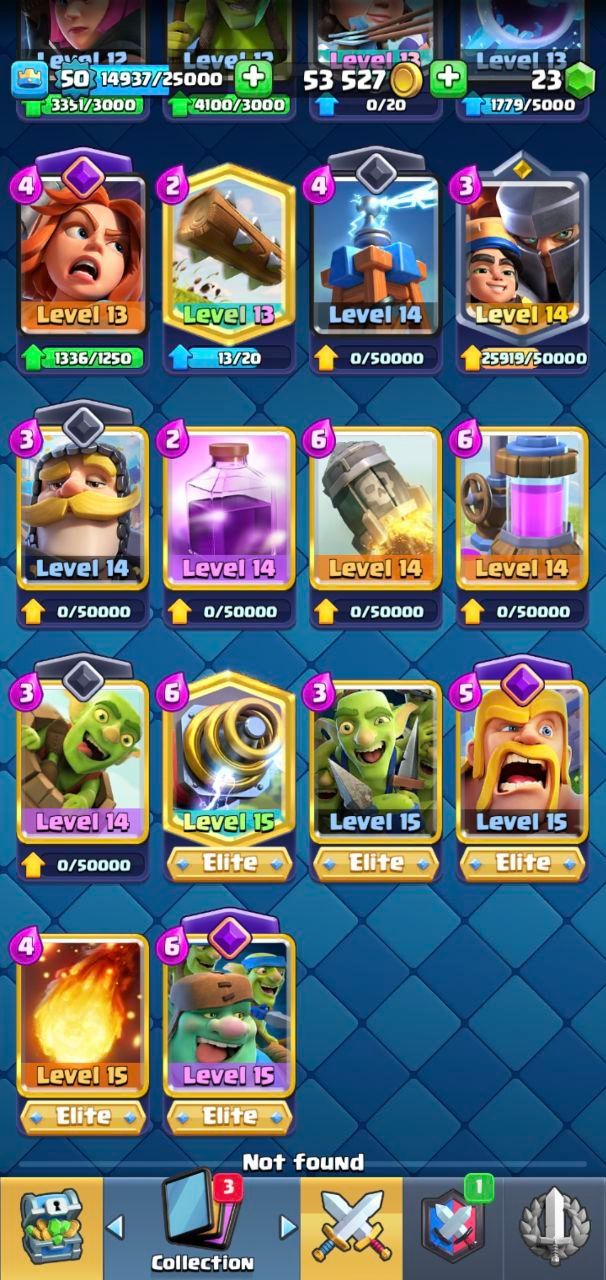606x1280 pixels.
Task: Select the Sparky Level 15 card
Action: 228,760
